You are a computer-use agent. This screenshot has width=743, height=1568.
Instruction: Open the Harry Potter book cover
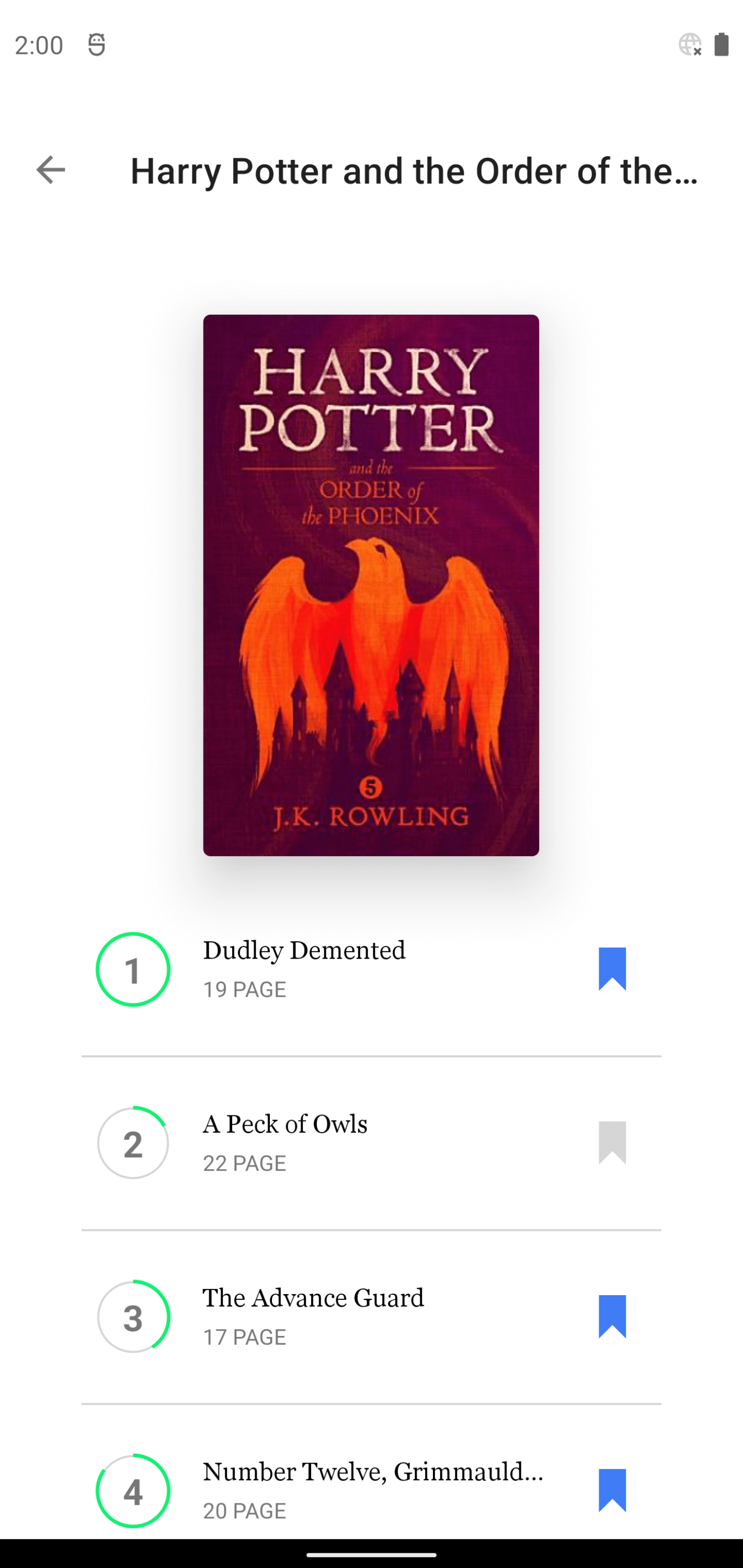tap(371, 585)
